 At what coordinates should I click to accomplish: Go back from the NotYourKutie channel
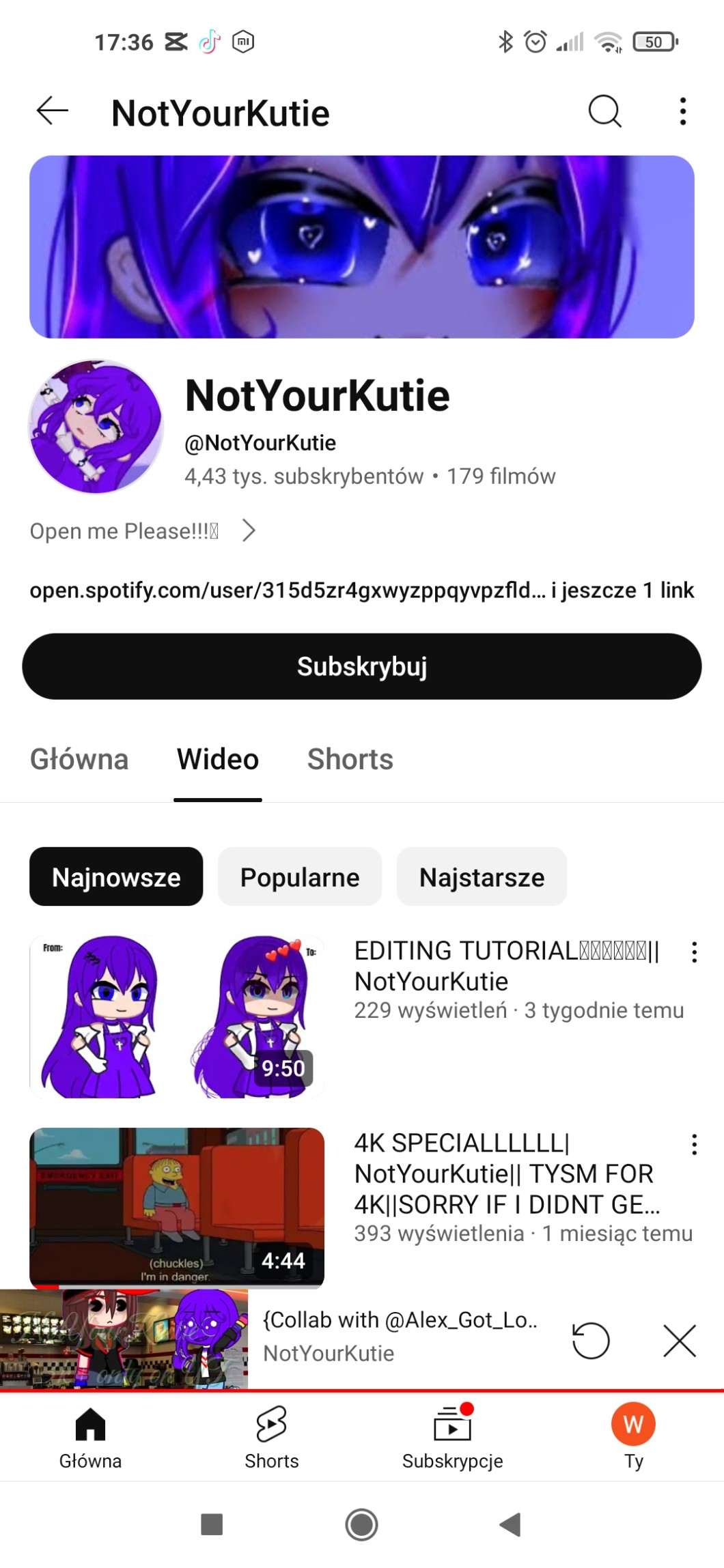tap(53, 111)
